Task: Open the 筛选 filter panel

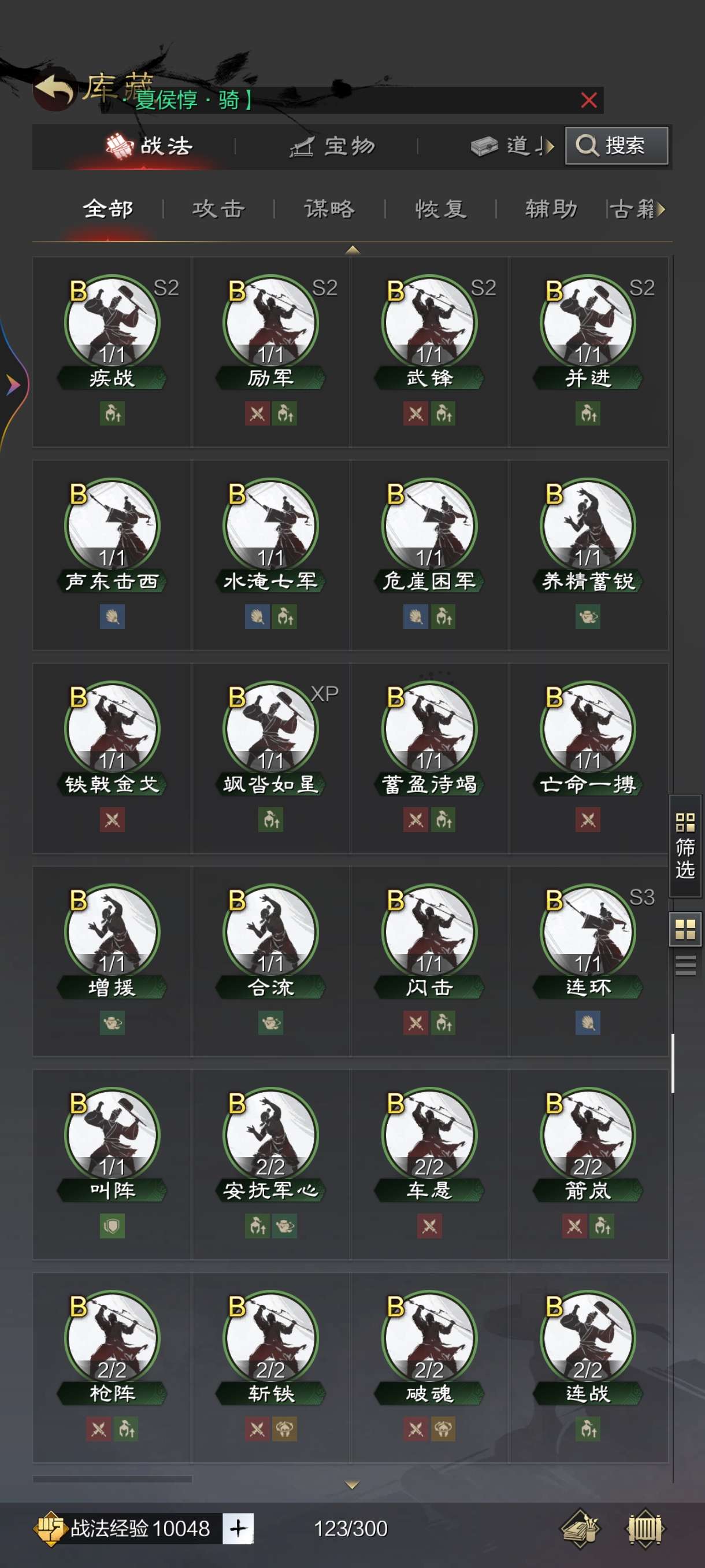Action: click(685, 845)
